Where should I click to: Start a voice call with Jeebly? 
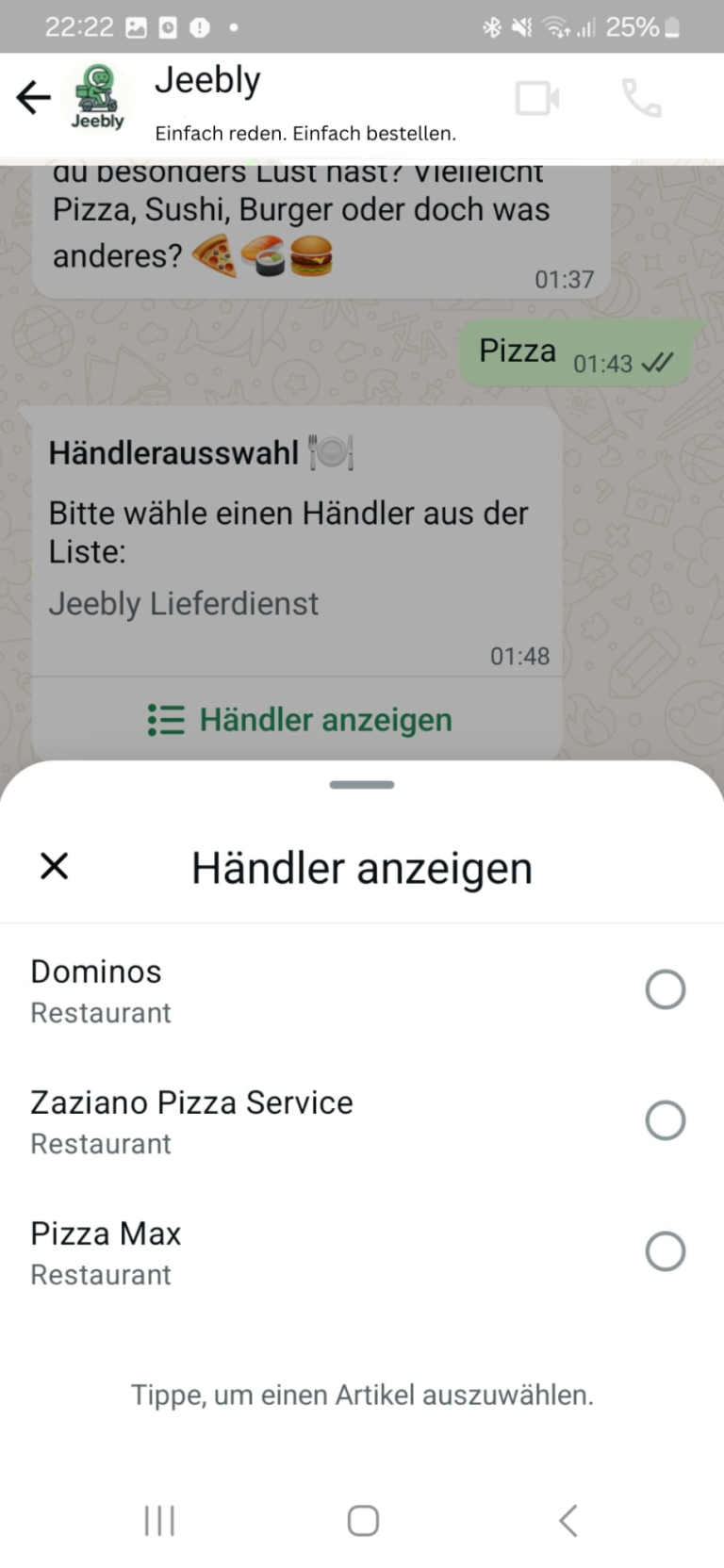(x=642, y=98)
